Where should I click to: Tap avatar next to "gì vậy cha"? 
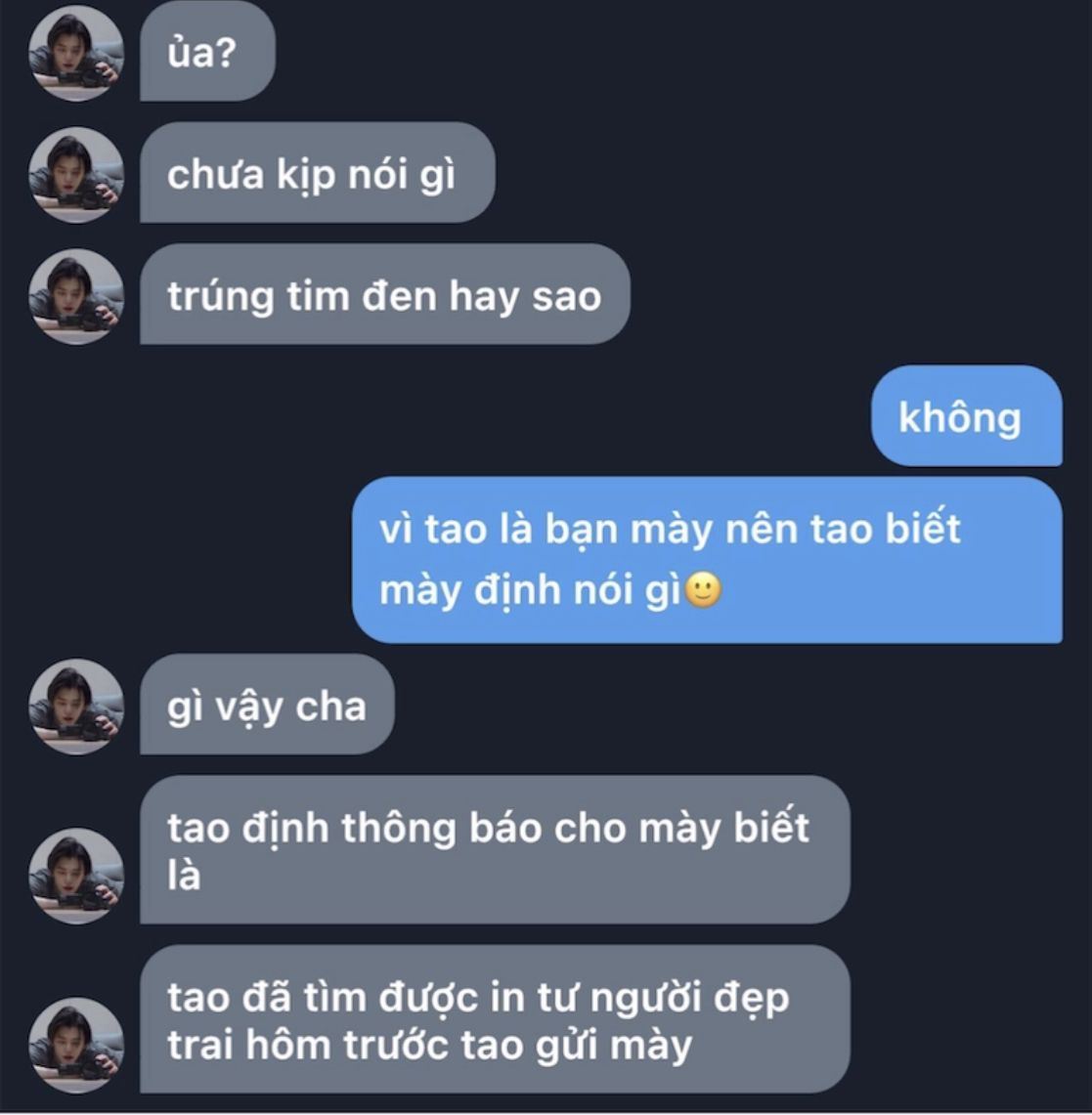[76, 707]
